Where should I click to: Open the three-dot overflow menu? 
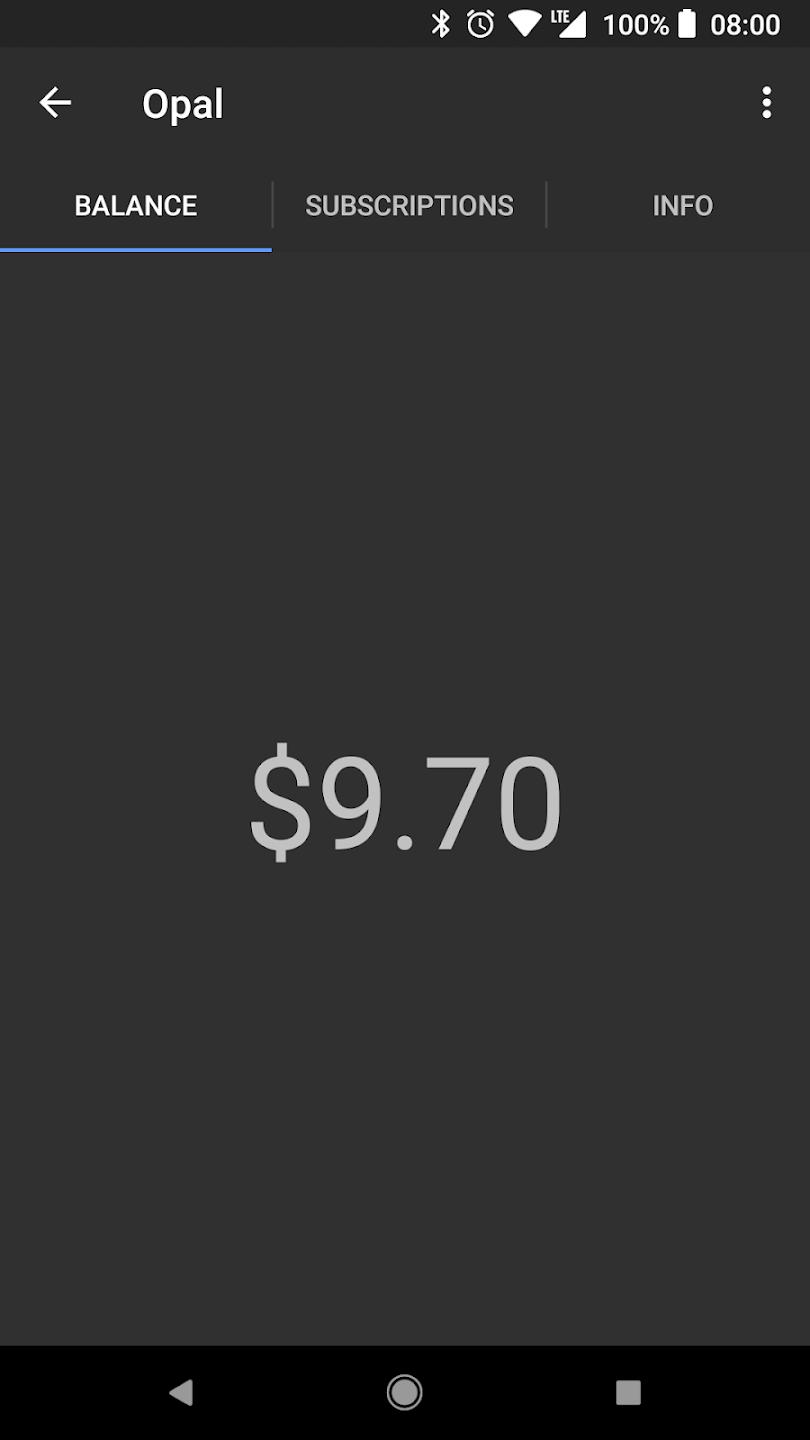tap(766, 102)
